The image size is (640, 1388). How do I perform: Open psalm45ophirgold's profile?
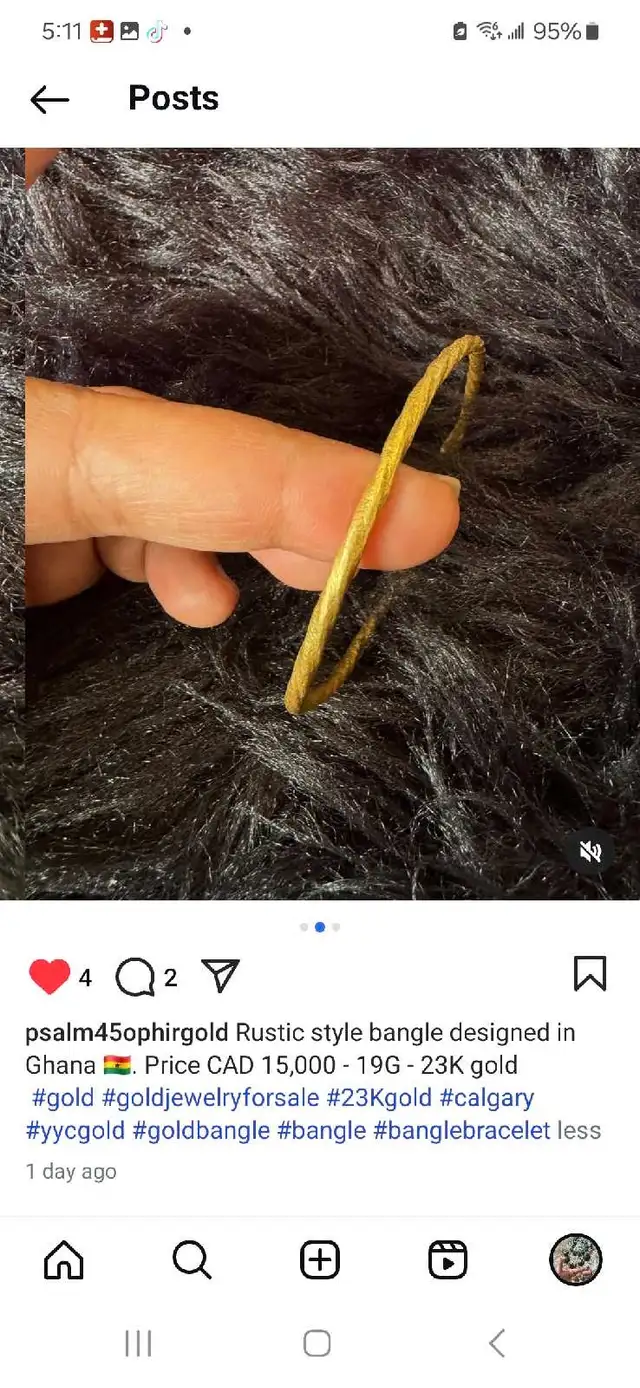[x=127, y=1033]
